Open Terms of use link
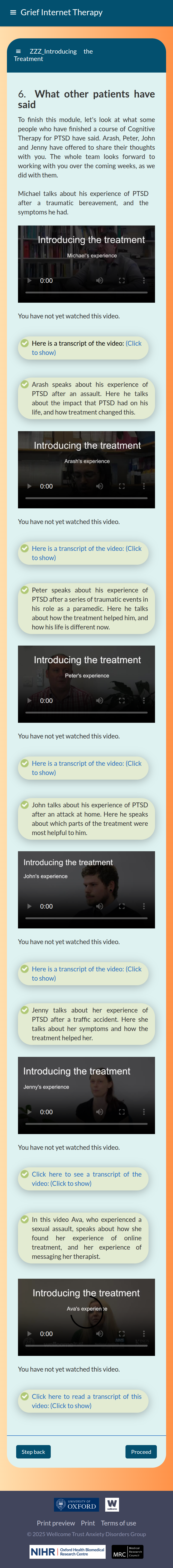The width and height of the screenshot is (173, 1568). point(118,1523)
